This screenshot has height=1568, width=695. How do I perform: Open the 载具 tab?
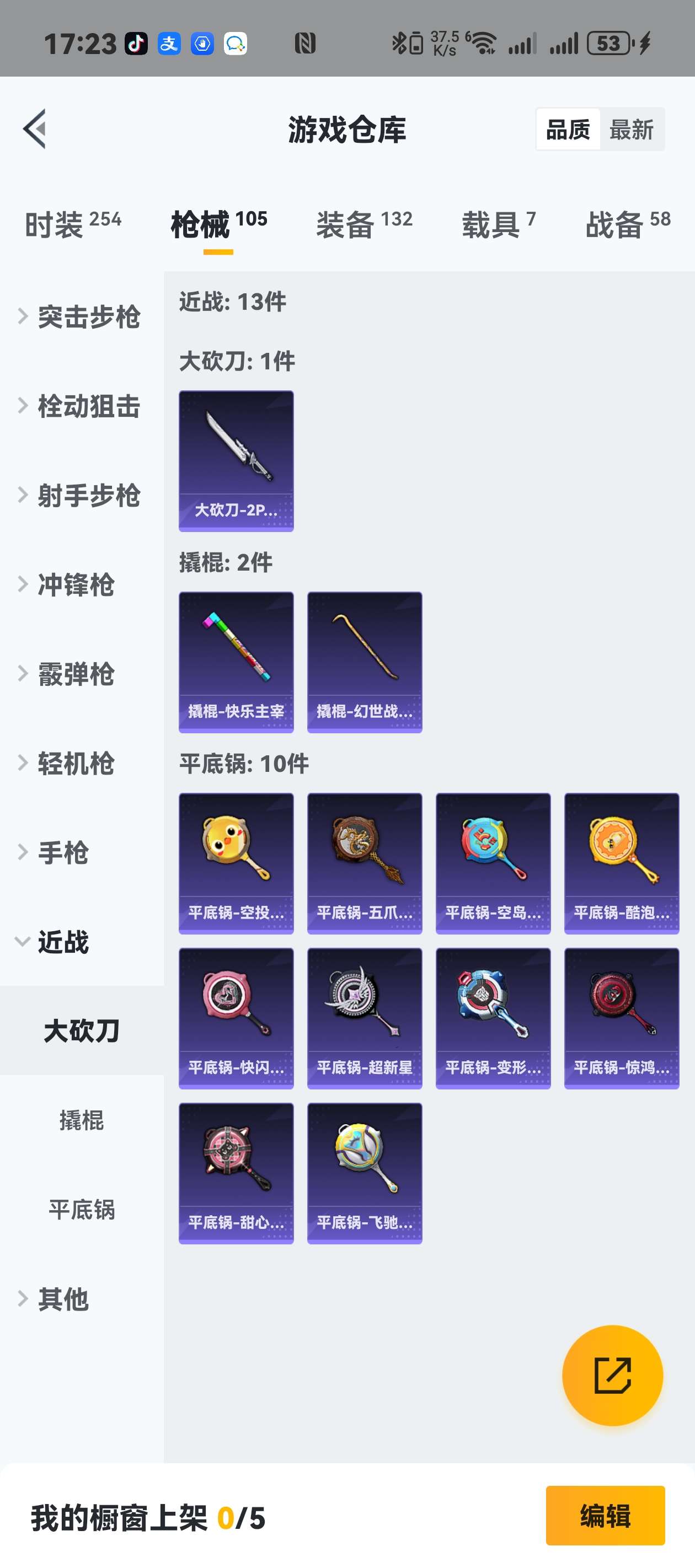[x=498, y=224]
